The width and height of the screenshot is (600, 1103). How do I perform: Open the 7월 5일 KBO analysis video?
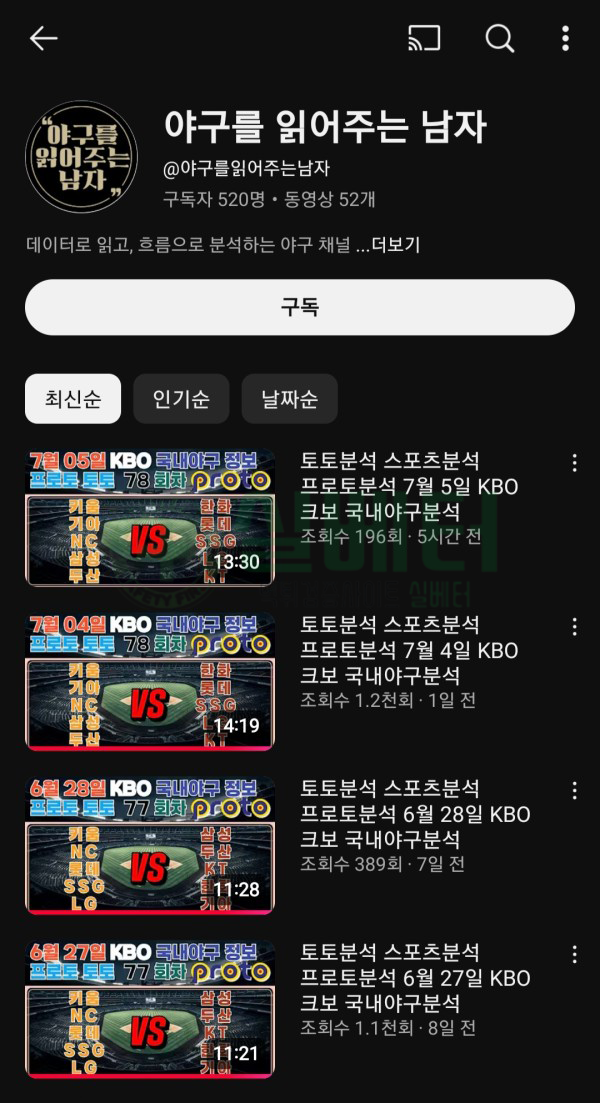pos(150,517)
